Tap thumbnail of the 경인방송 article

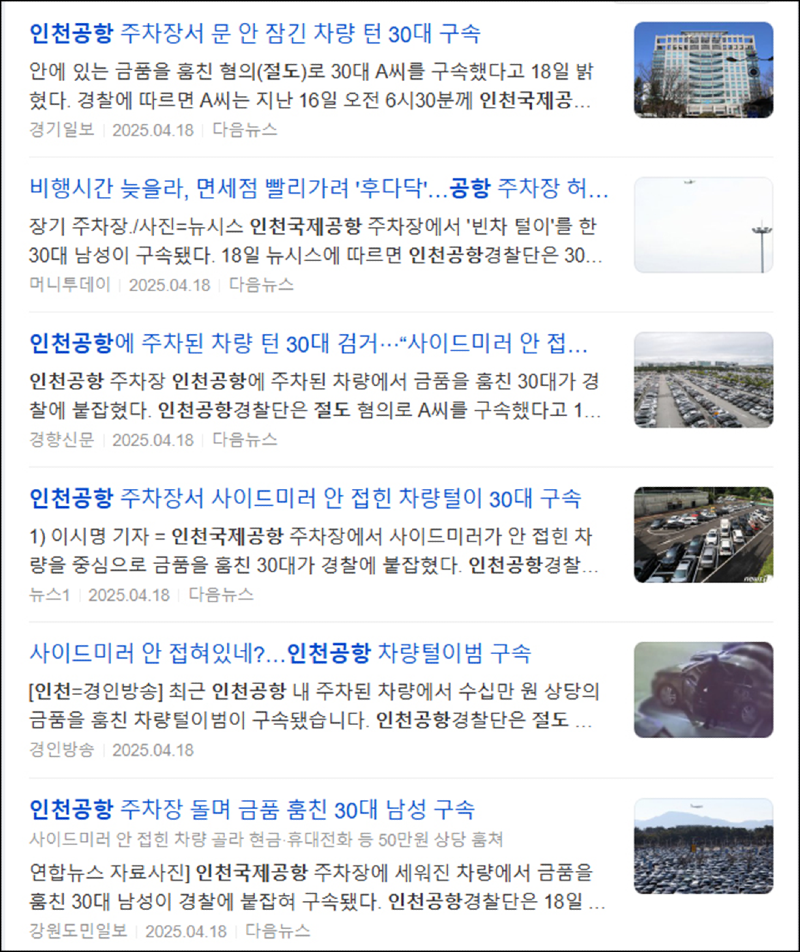pyautogui.click(x=703, y=690)
